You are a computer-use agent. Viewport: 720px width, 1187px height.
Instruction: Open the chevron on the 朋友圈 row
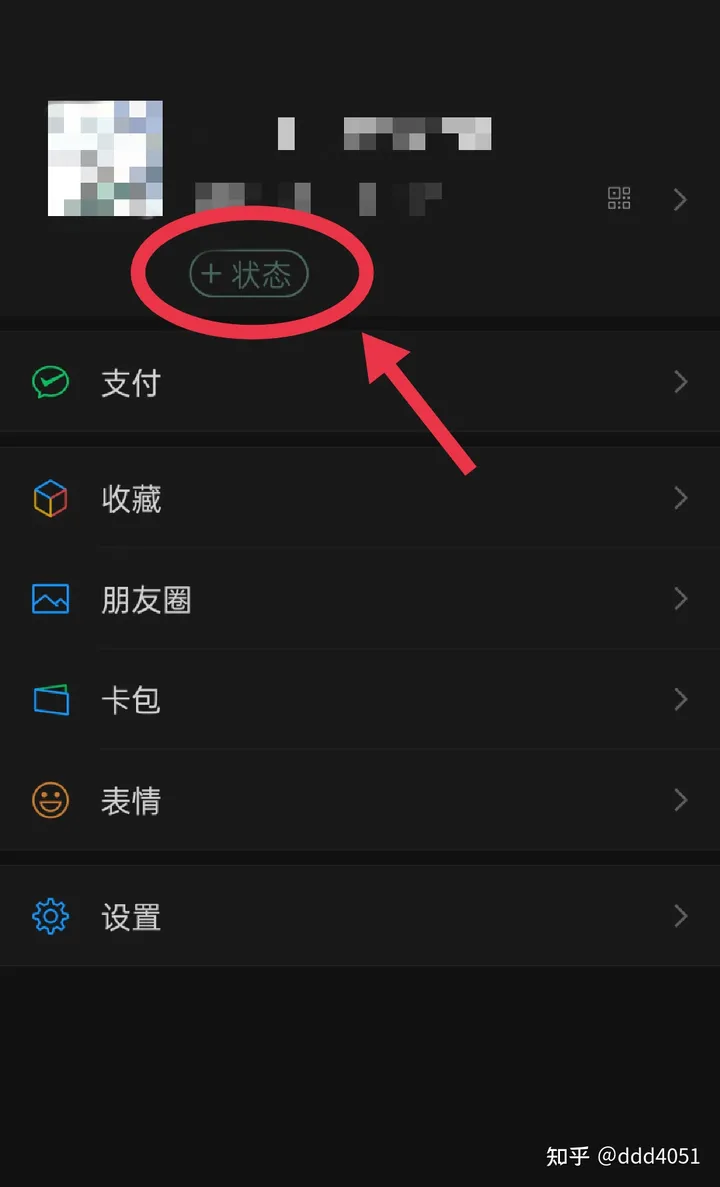(681, 599)
